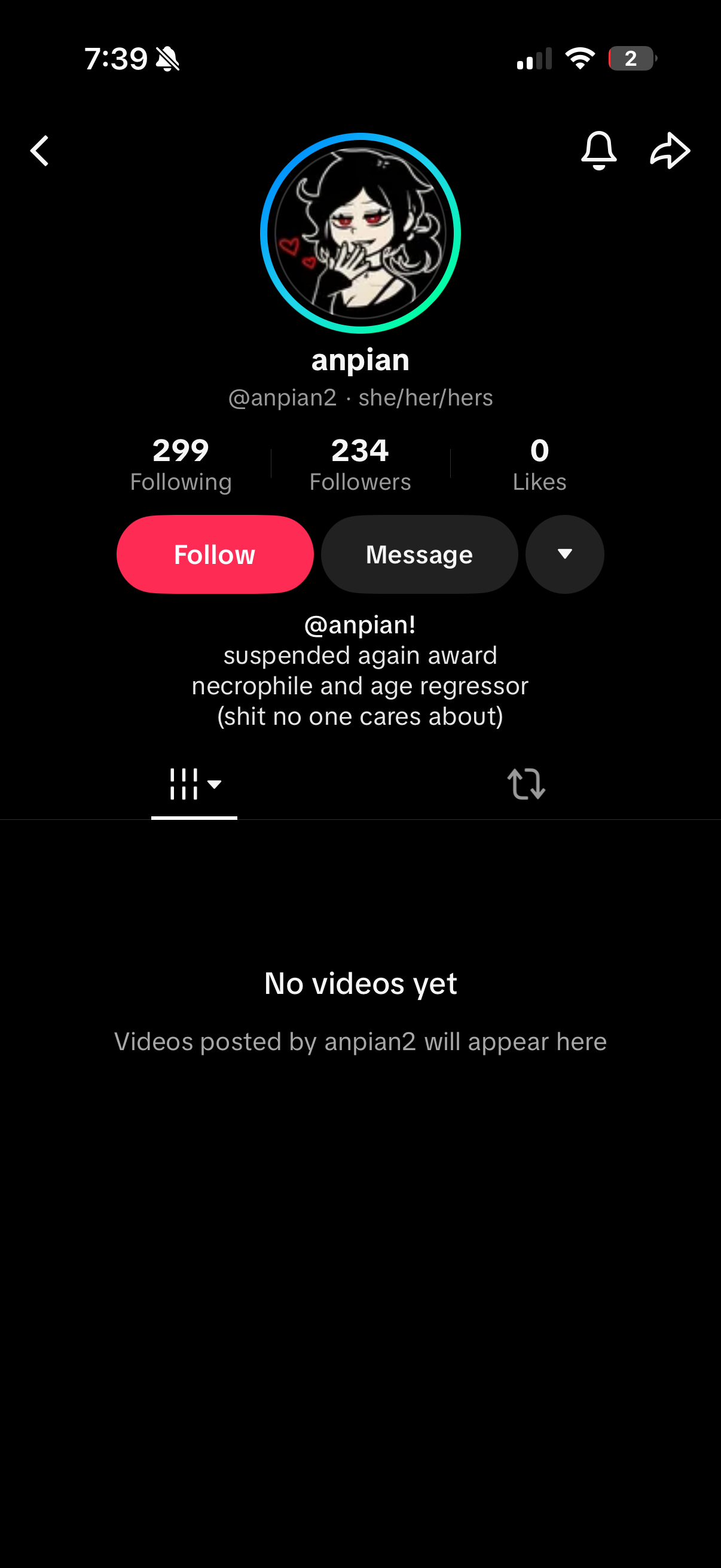Expand suggested accounts dropdown arrow
The width and height of the screenshot is (721, 1568).
point(564,554)
